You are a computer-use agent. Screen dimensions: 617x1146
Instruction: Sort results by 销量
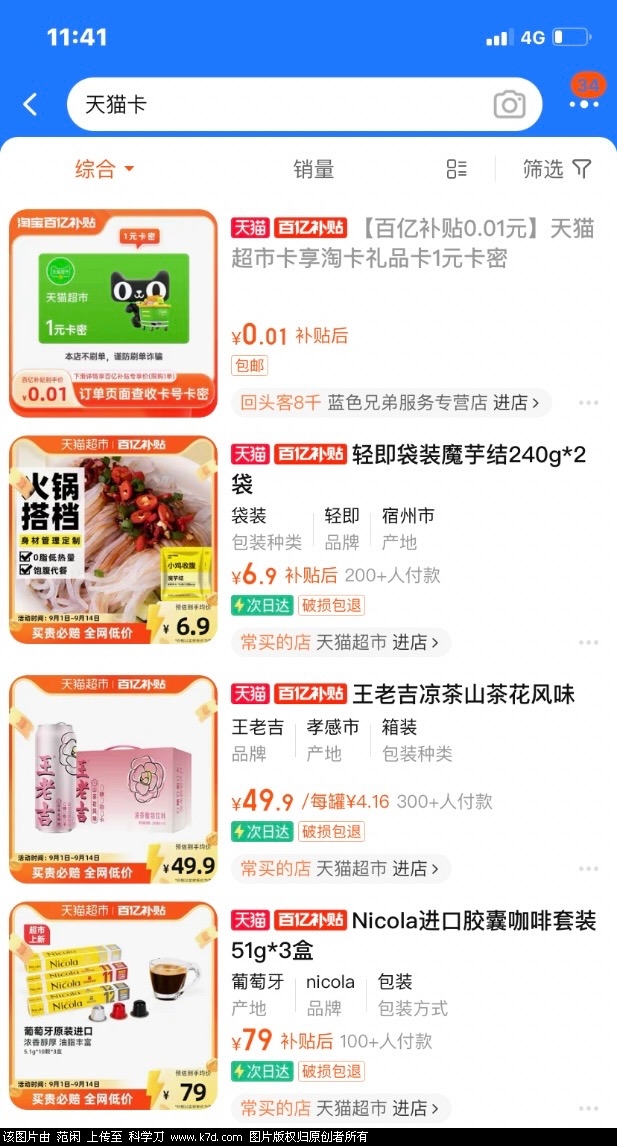point(313,169)
